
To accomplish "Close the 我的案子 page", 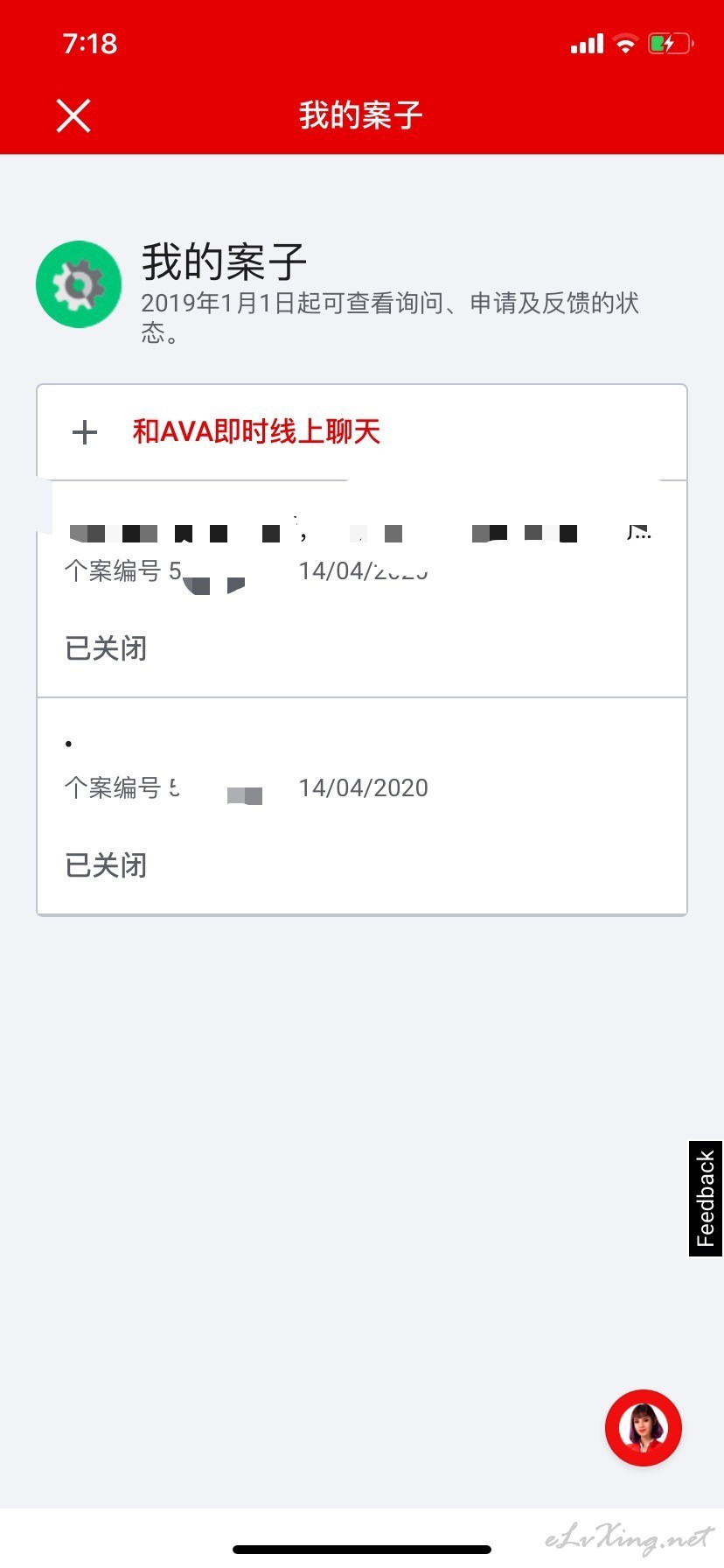I will click(x=73, y=115).
